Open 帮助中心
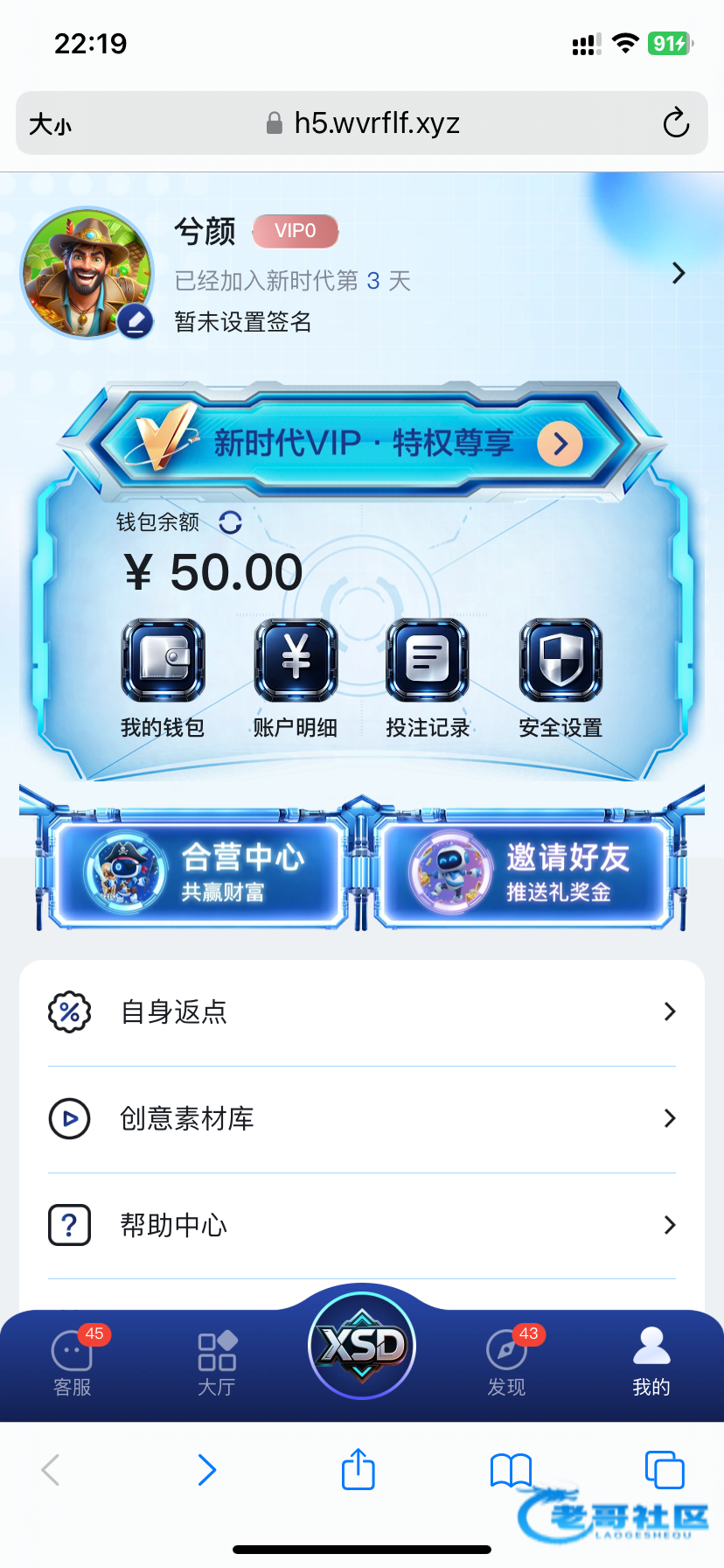This screenshot has width=724, height=1568. pyautogui.click(x=362, y=1225)
